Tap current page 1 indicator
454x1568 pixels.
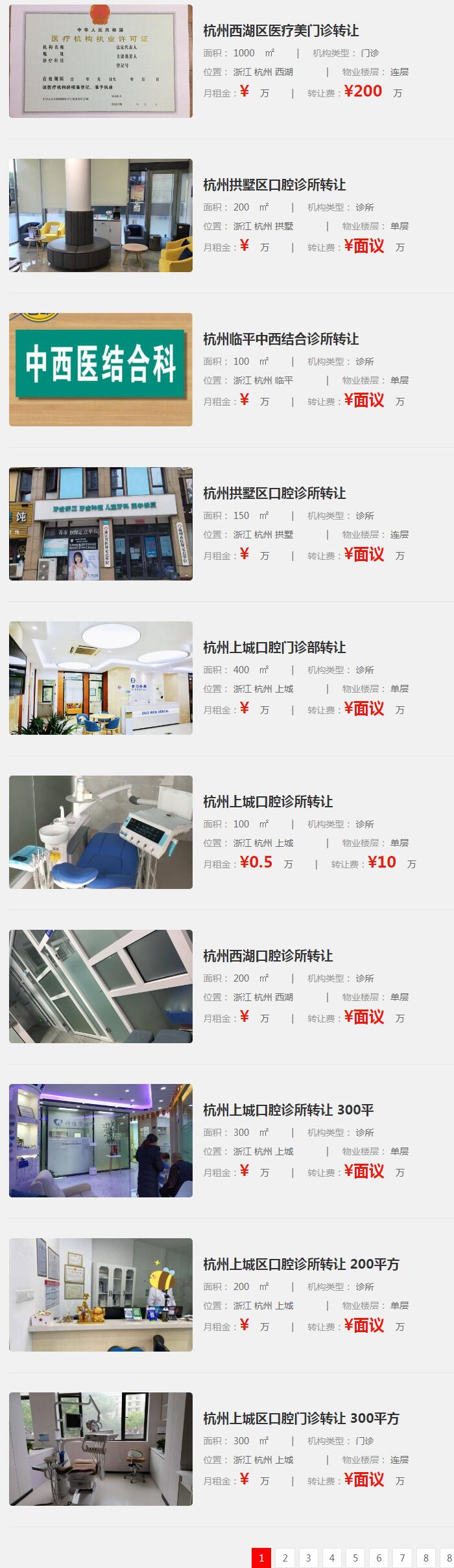coord(261,1558)
